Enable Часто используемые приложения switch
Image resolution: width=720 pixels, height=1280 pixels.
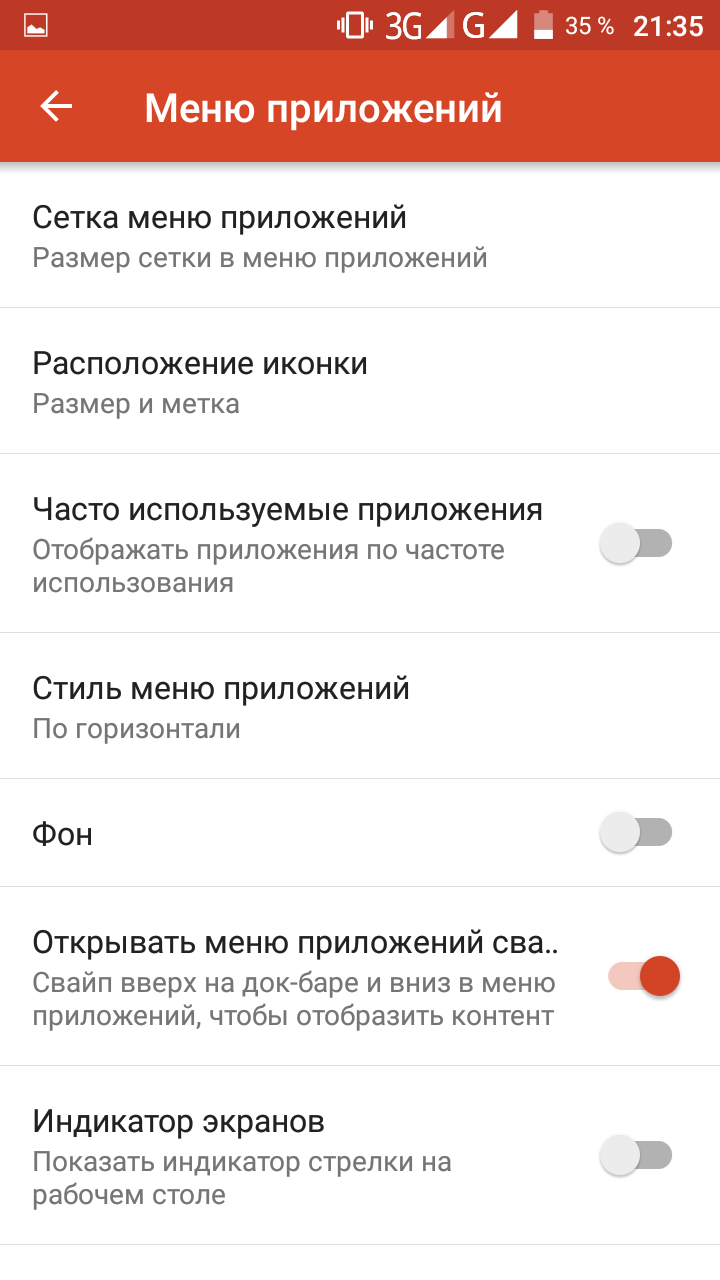click(636, 544)
